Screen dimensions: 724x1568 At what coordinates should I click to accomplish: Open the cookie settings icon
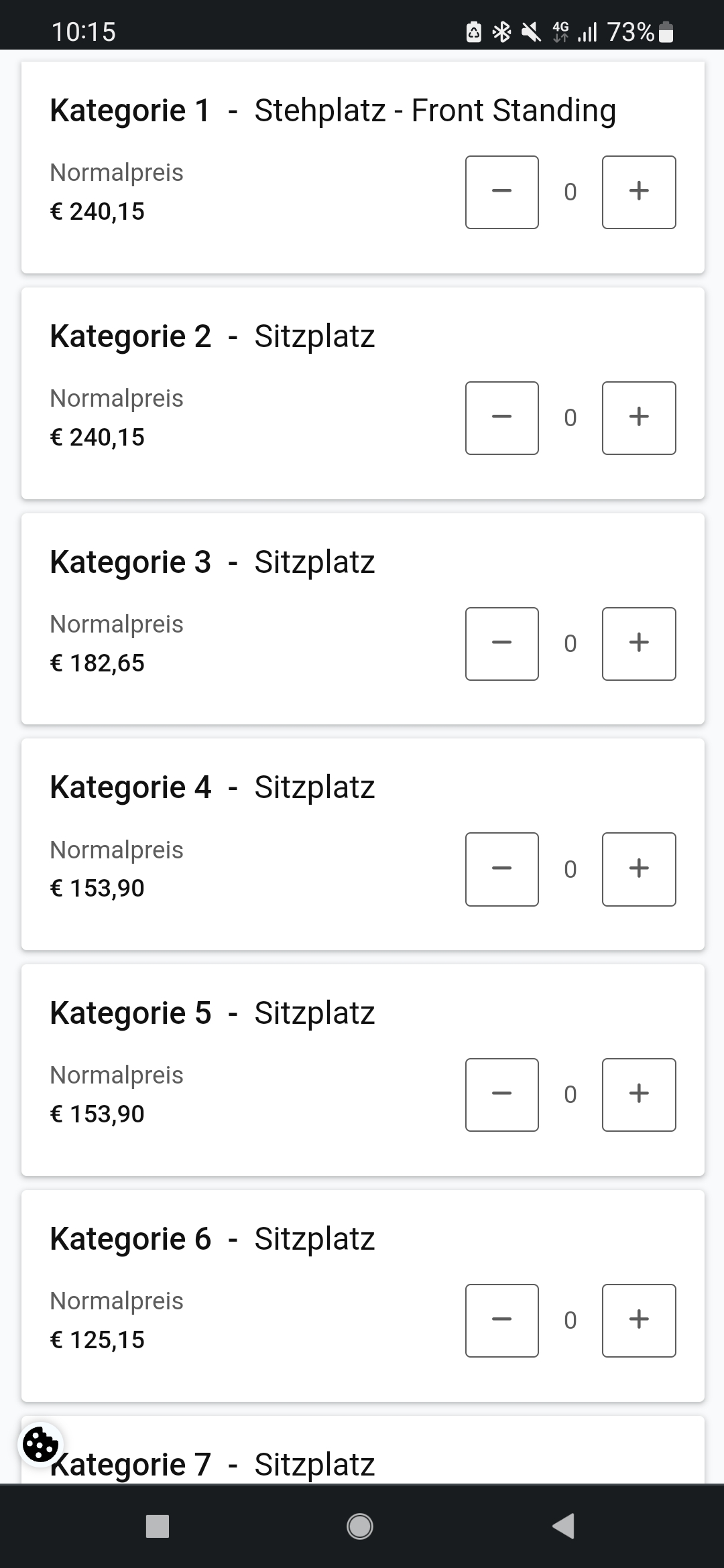point(41,1445)
